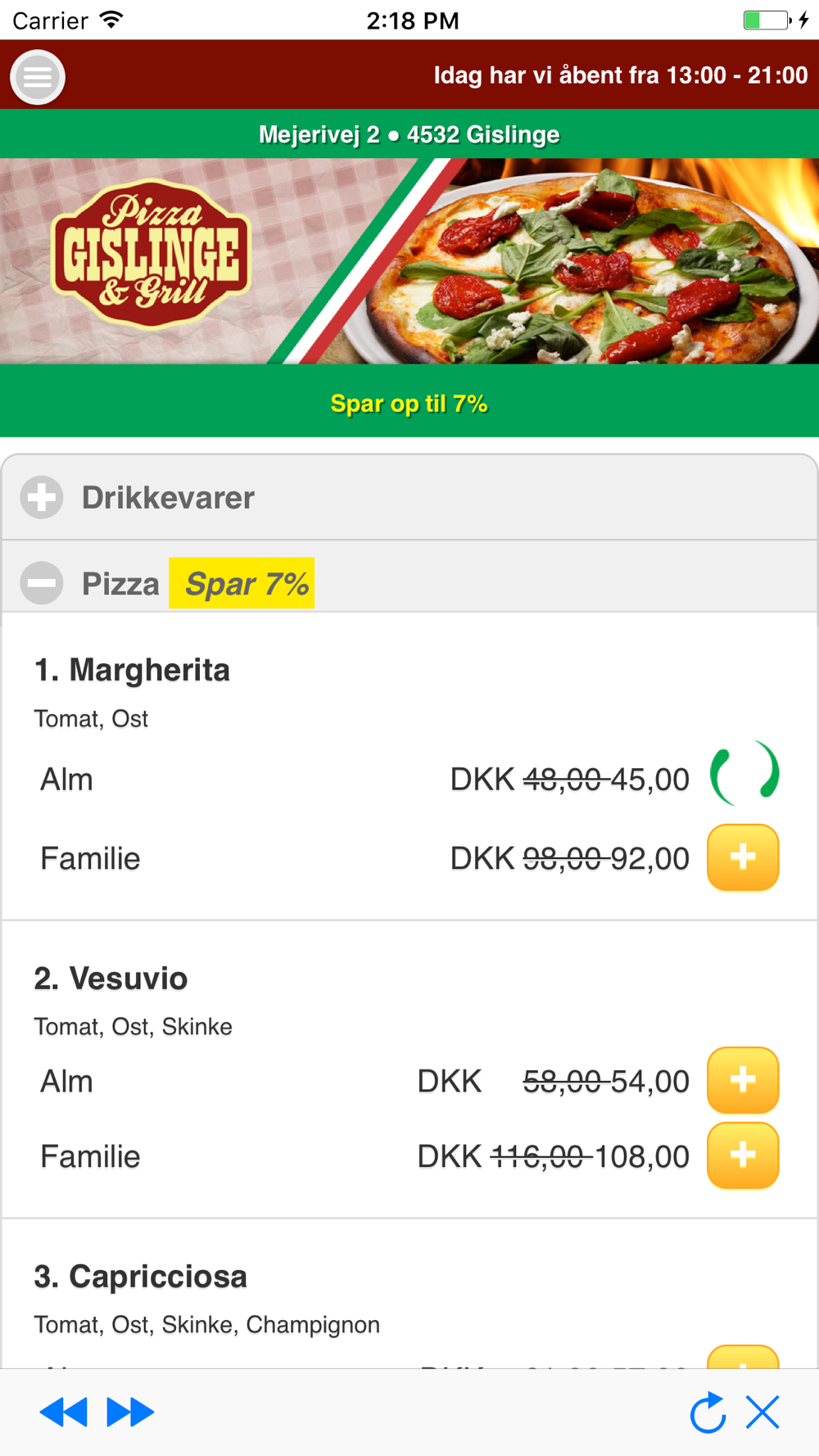Add Vesuvio Familie to the order
The height and width of the screenshot is (1456, 819).
[743, 1155]
